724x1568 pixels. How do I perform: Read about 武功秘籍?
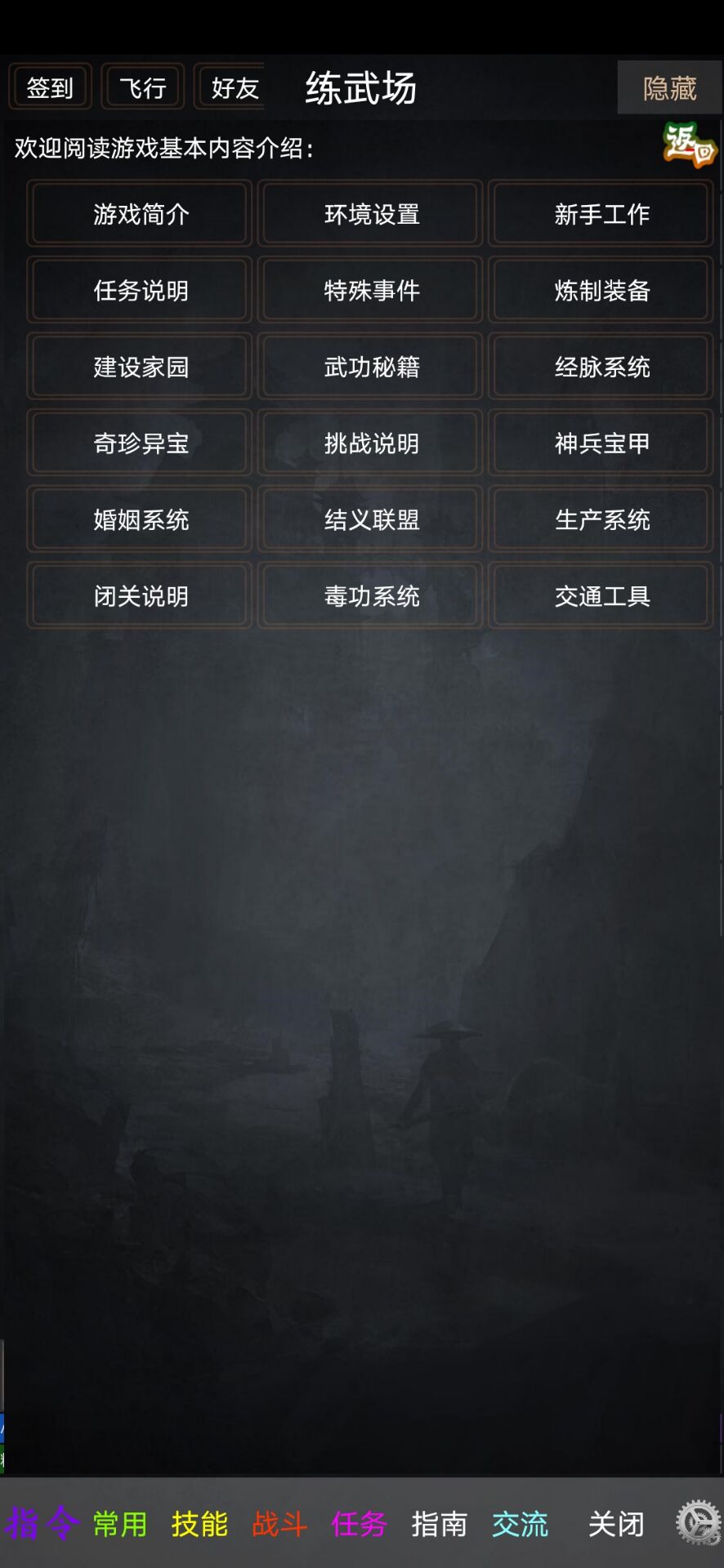371,367
